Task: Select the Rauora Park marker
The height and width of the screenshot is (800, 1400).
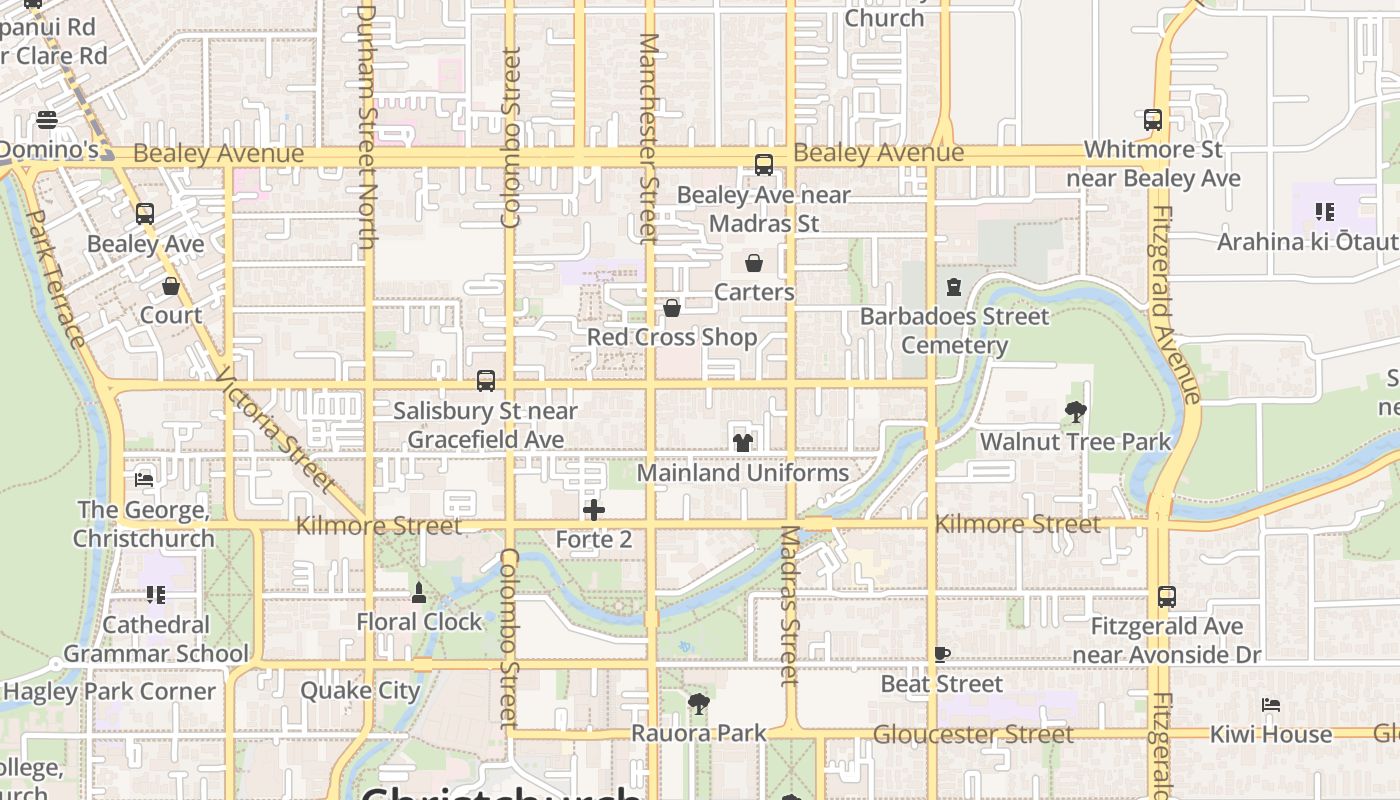Action: point(699,704)
